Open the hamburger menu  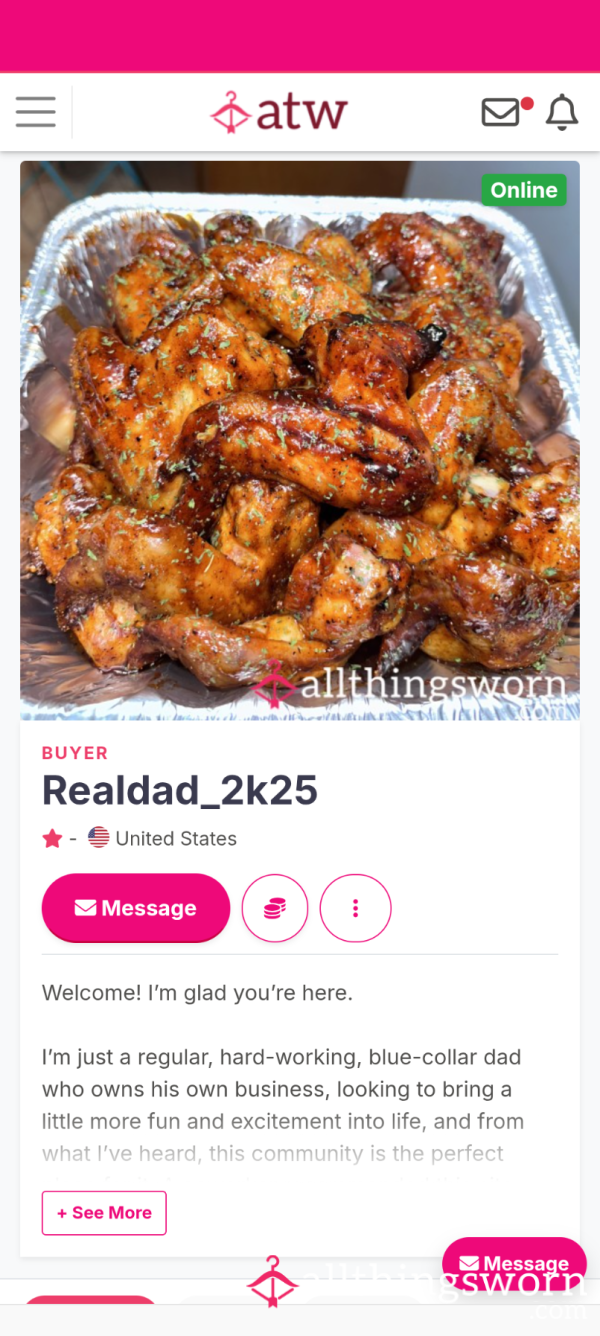point(36,112)
